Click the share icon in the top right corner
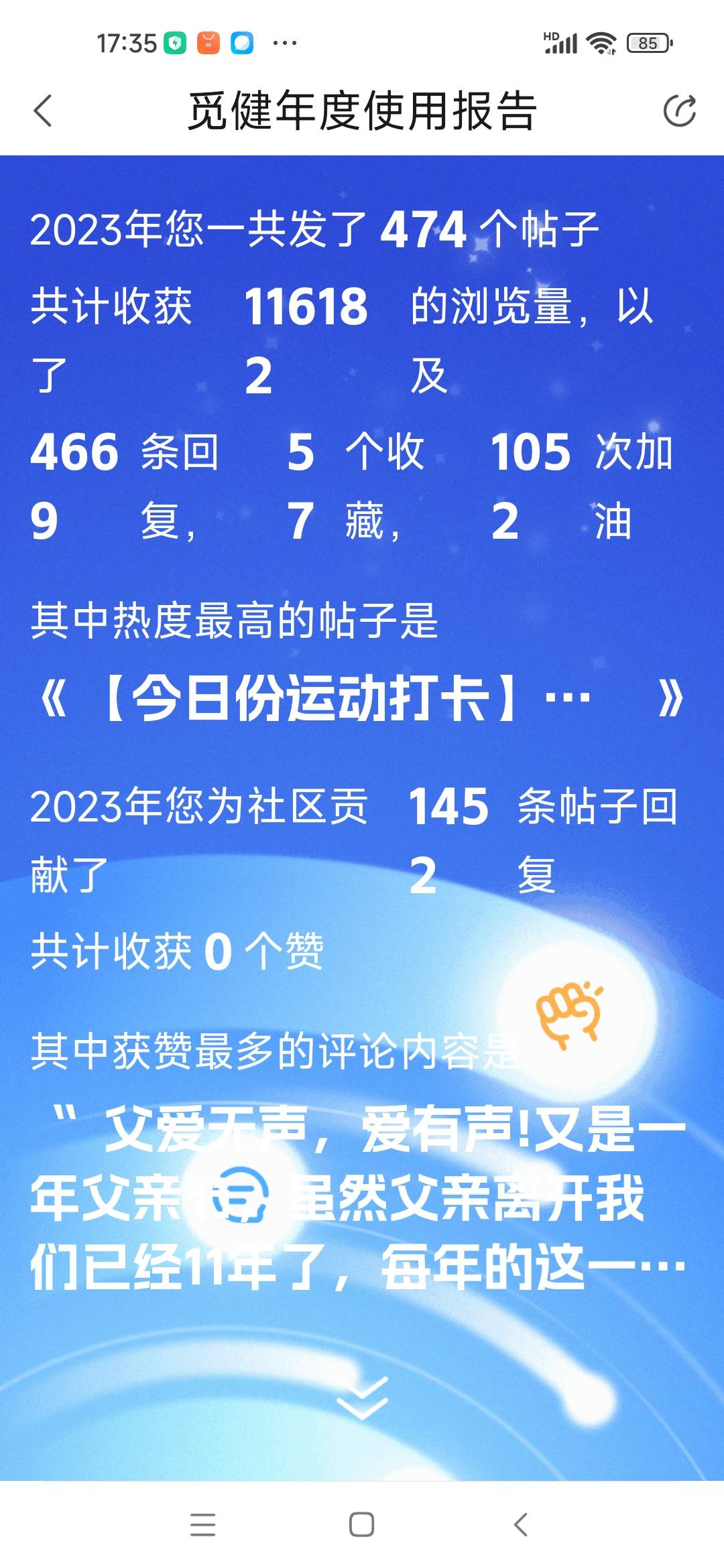Image resolution: width=724 pixels, height=1568 pixels. coord(679,112)
